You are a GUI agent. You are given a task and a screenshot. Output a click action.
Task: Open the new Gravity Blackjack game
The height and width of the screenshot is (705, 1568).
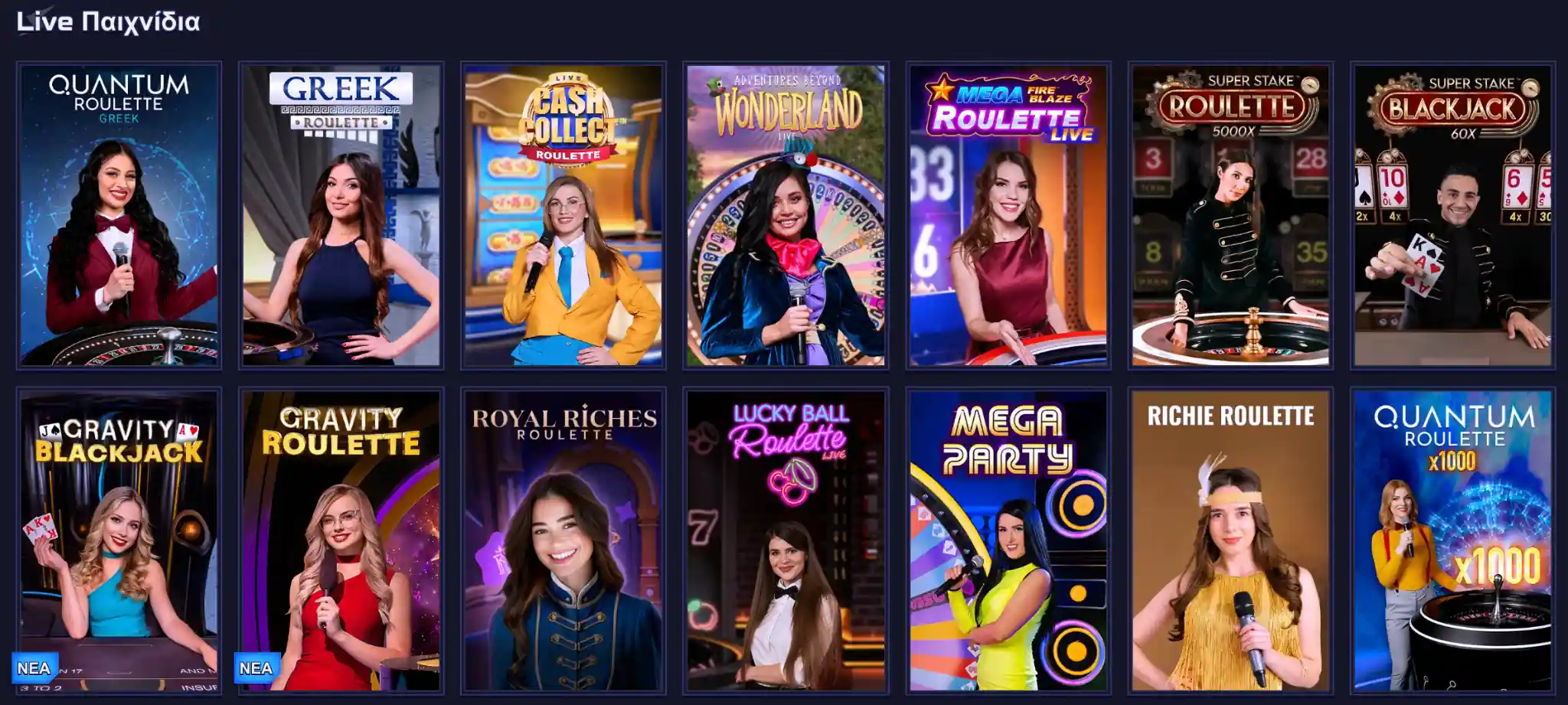coord(119,541)
